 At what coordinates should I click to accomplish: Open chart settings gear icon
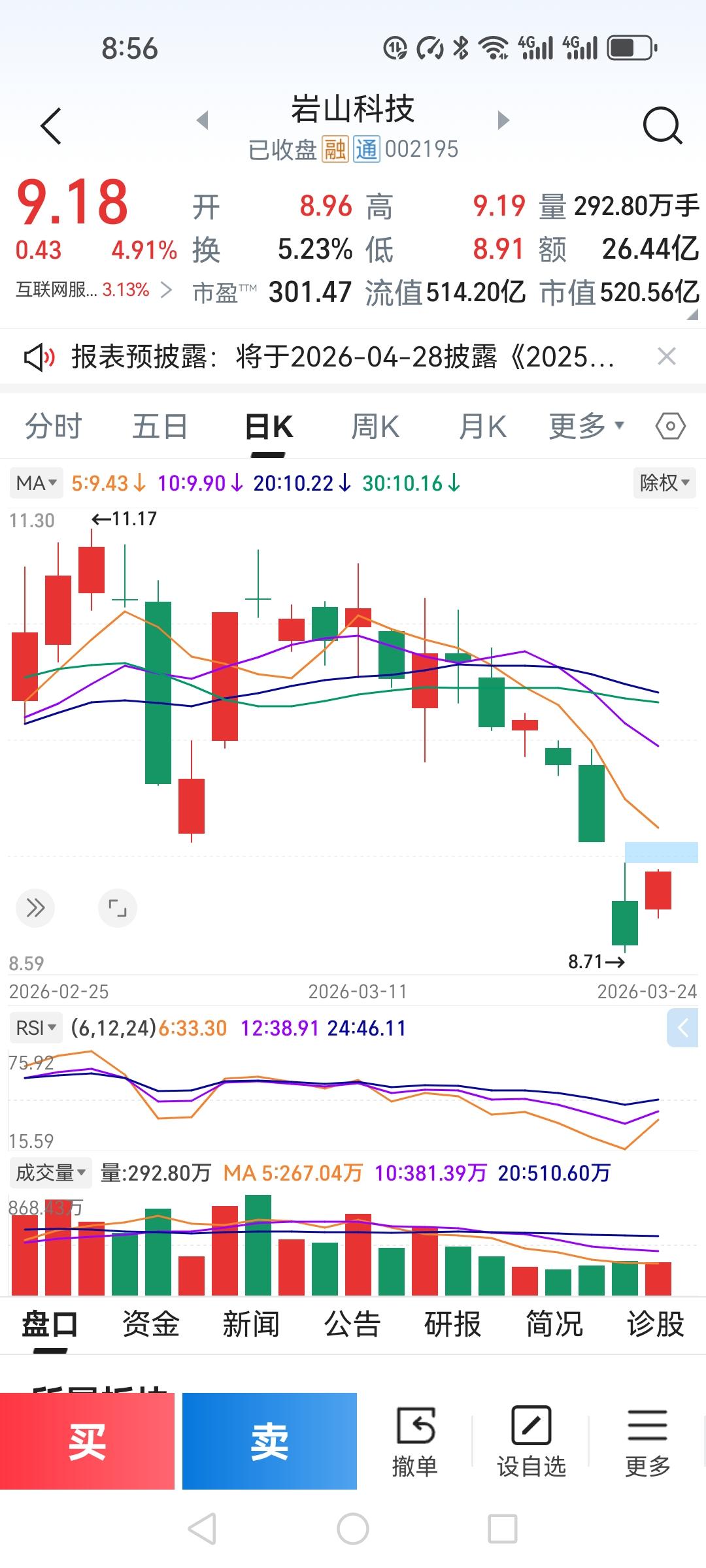tap(668, 426)
